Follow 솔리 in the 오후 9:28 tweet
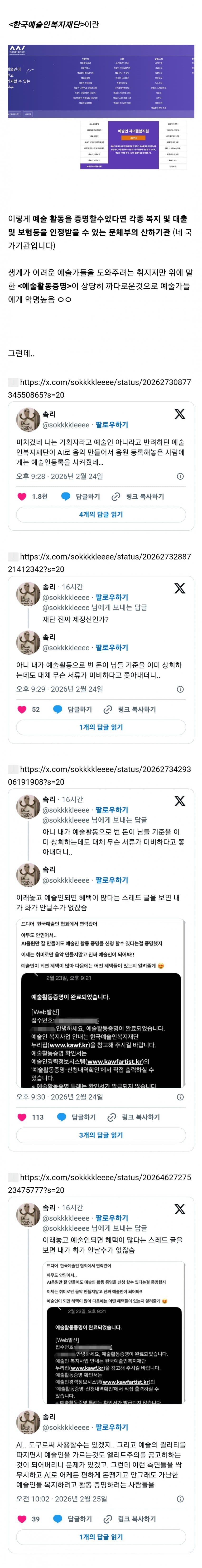 (112, 425)
